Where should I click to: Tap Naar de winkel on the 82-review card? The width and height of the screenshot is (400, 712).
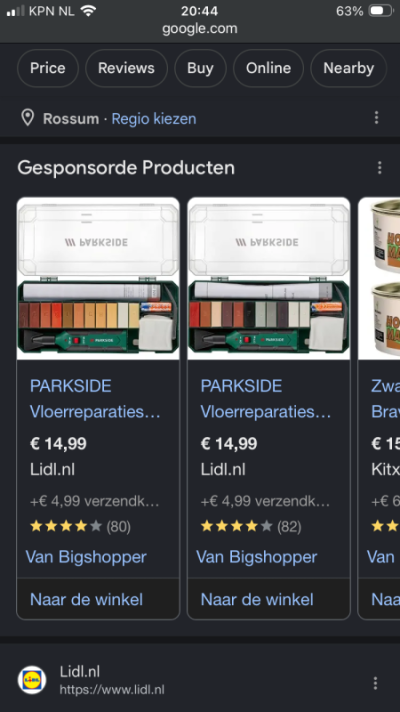click(257, 599)
